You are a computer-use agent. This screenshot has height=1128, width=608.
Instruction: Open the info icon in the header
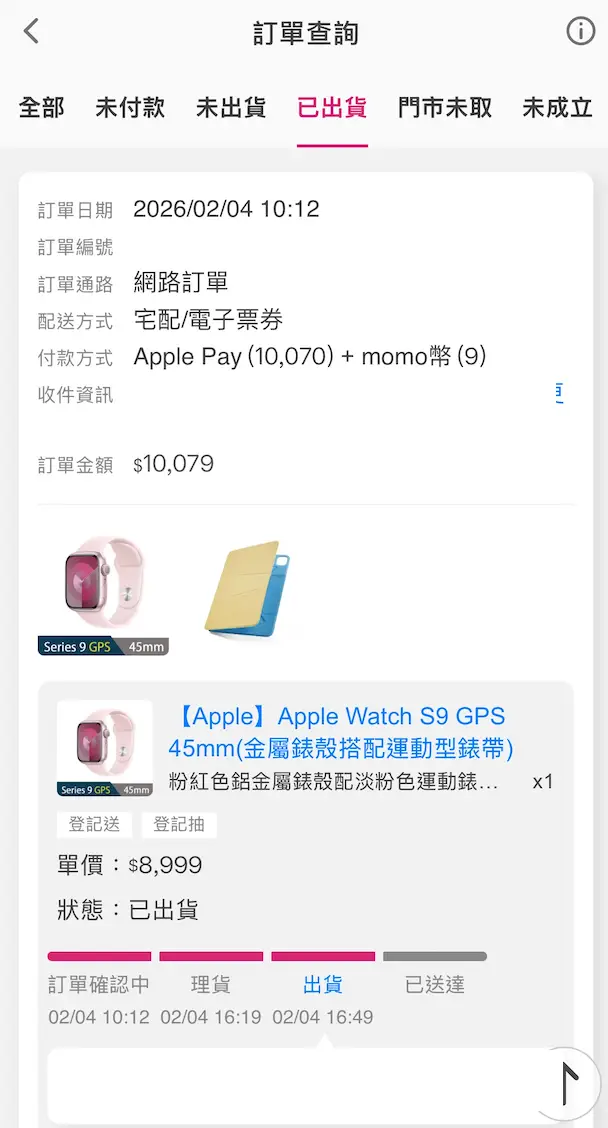pos(580,32)
